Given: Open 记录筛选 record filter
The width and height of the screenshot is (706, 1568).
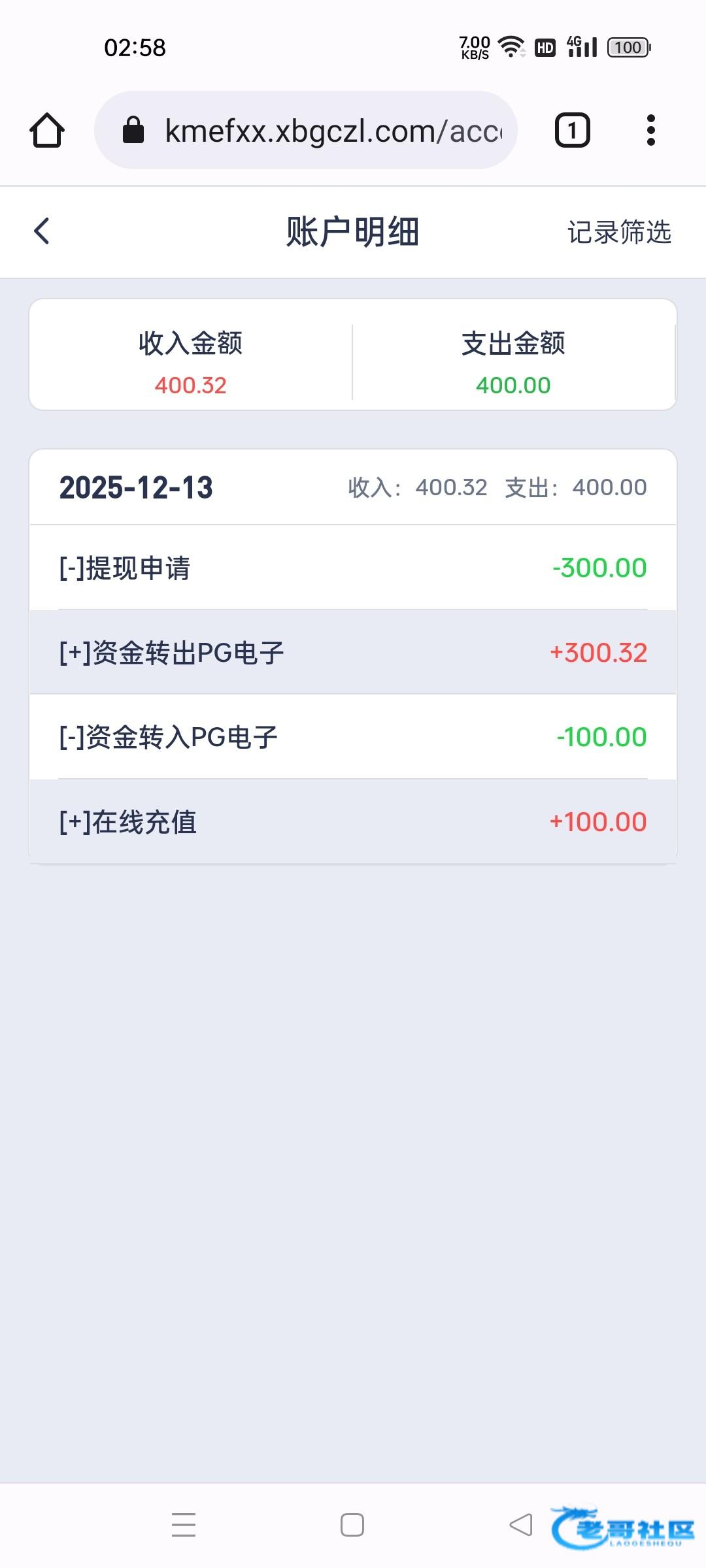Looking at the screenshot, I should pyautogui.click(x=619, y=233).
